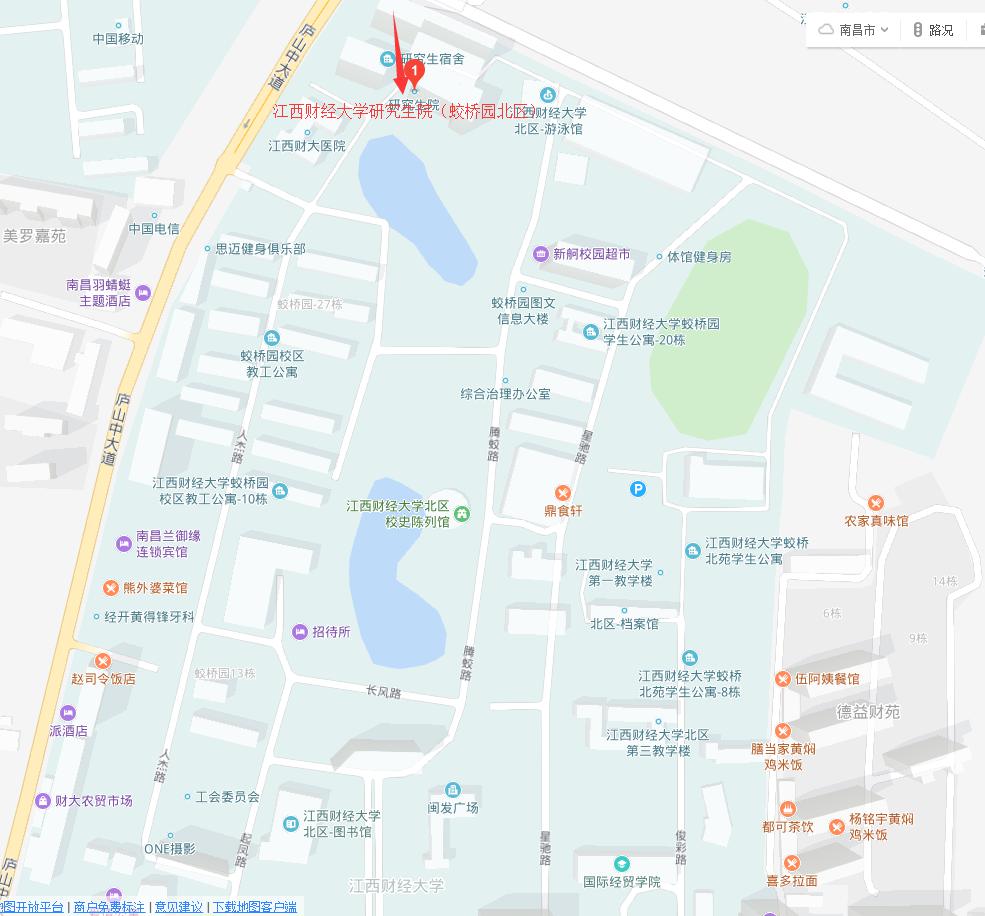Image resolution: width=985 pixels, height=916 pixels.
Task: Select the 农家真味馆 restaurant marker
Action: (x=876, y=503)
